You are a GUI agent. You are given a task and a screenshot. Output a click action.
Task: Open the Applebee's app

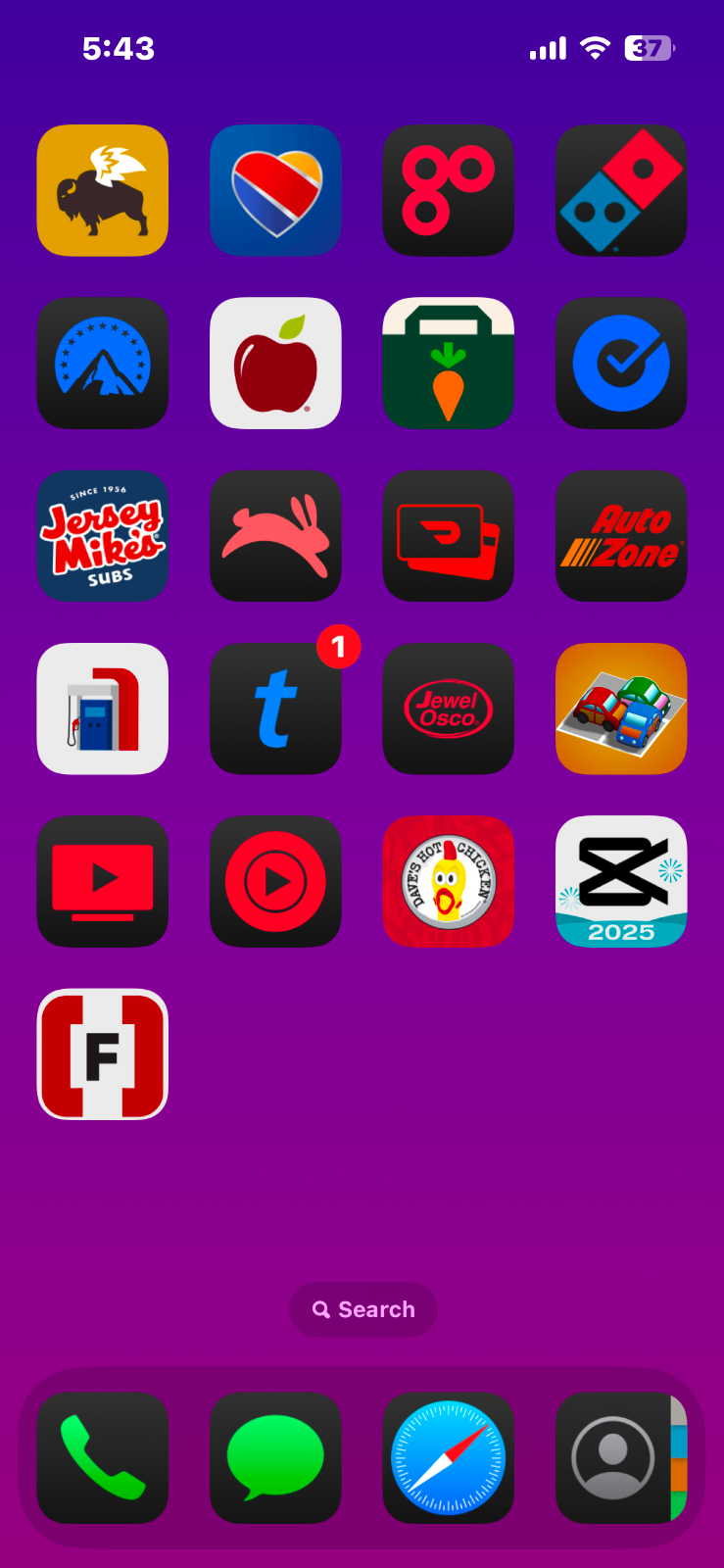point(275,363)
